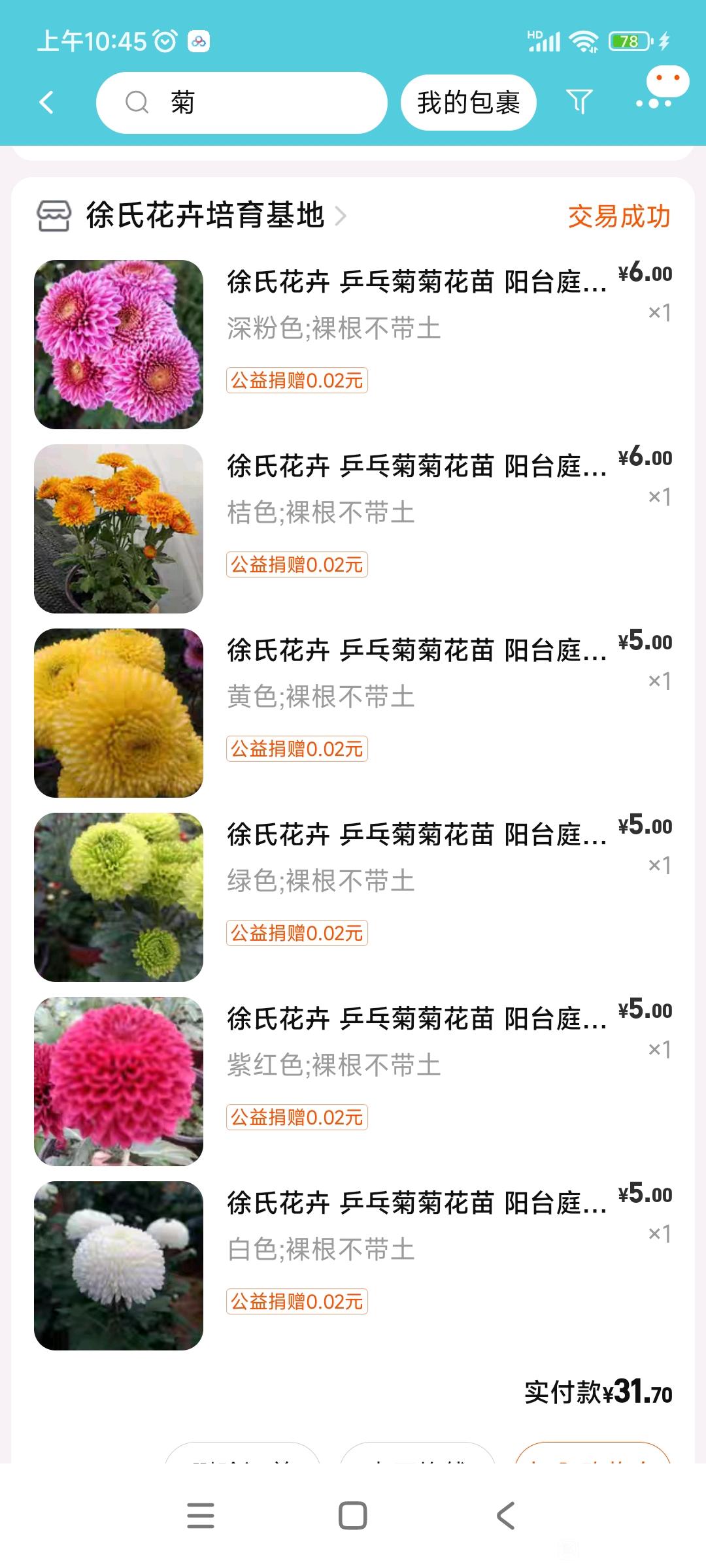The width and height of the screenshot is (706, 1568).
Task: Go back using the header arrow
Action: click(46, 103)
